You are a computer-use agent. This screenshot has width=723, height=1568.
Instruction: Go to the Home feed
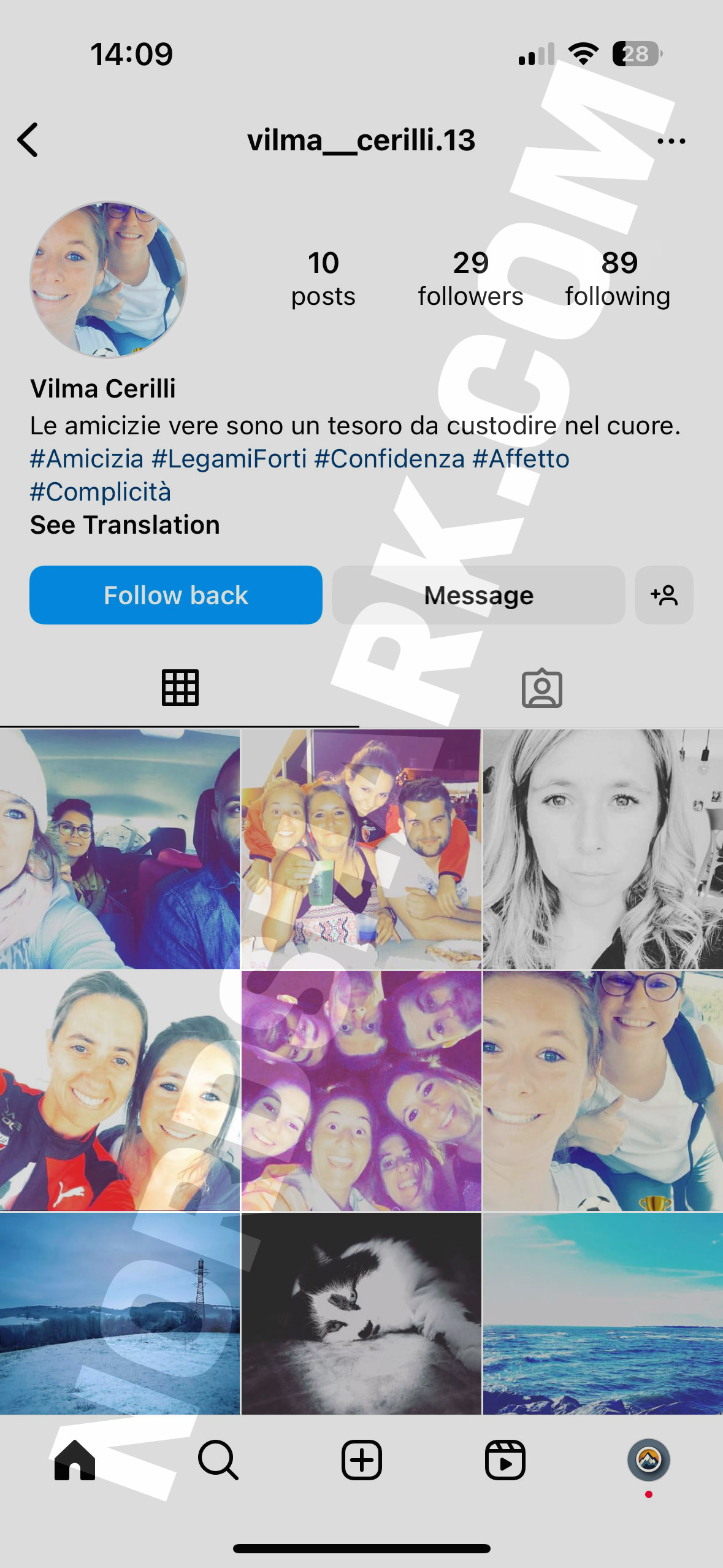pos(75,1460)
